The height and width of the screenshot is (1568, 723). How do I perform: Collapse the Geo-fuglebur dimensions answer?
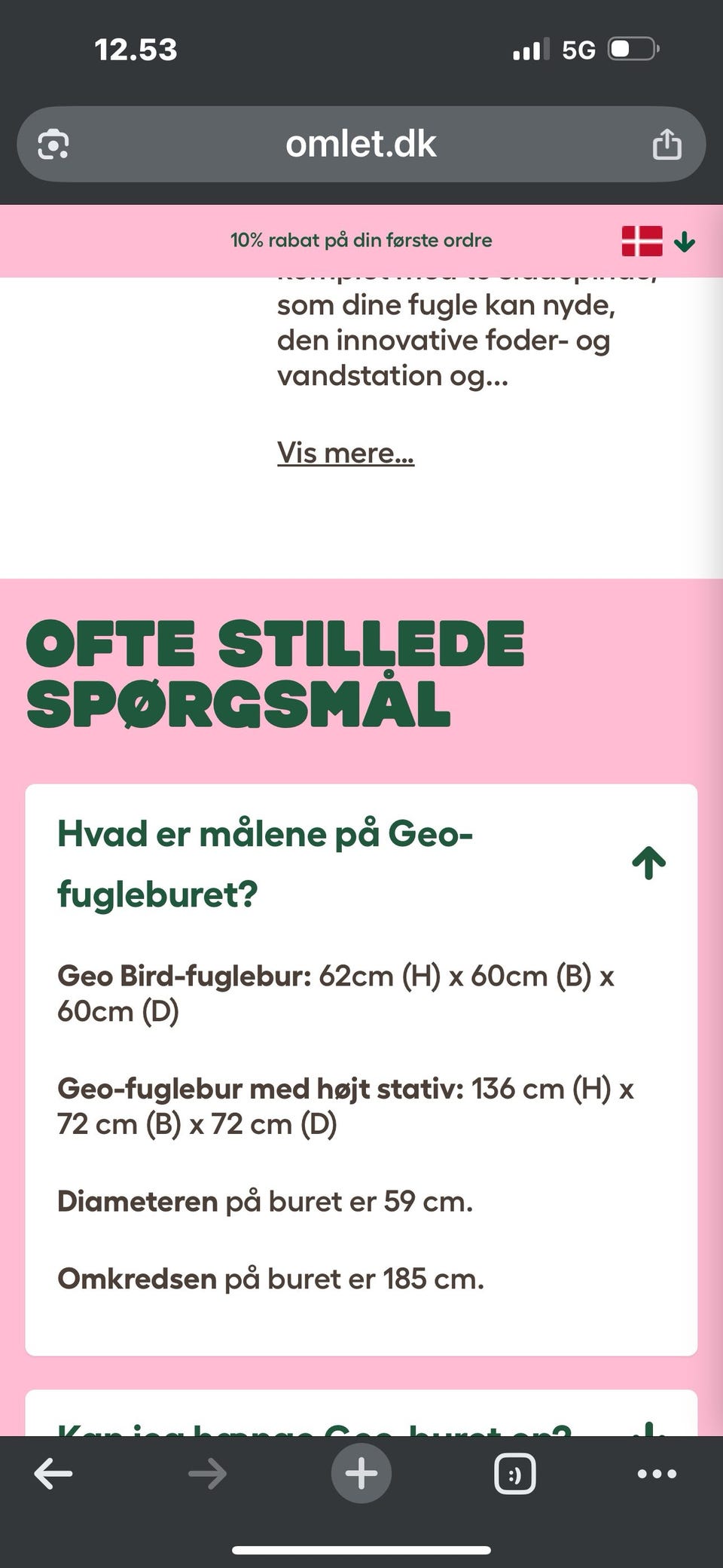(x=648, y=863)
